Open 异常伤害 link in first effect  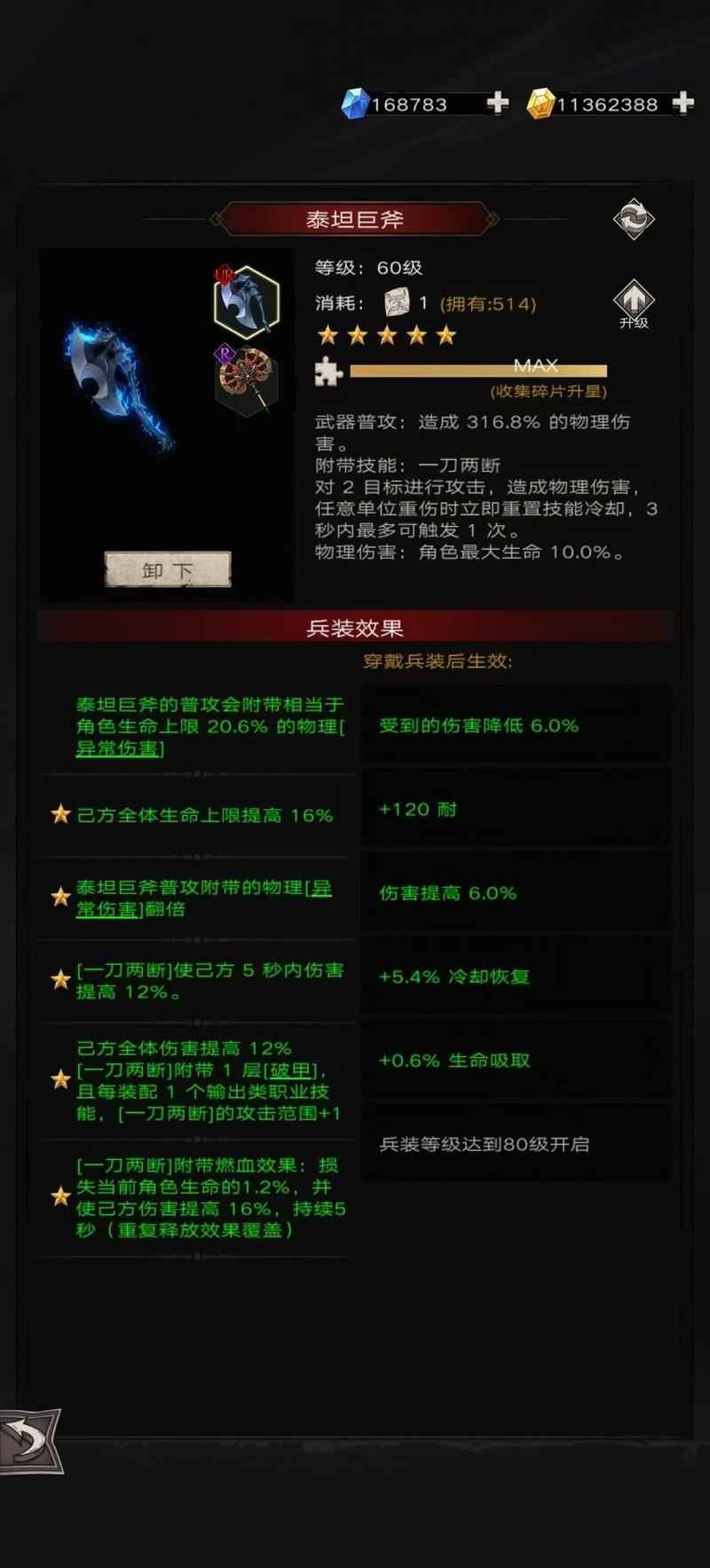point(119,749)
